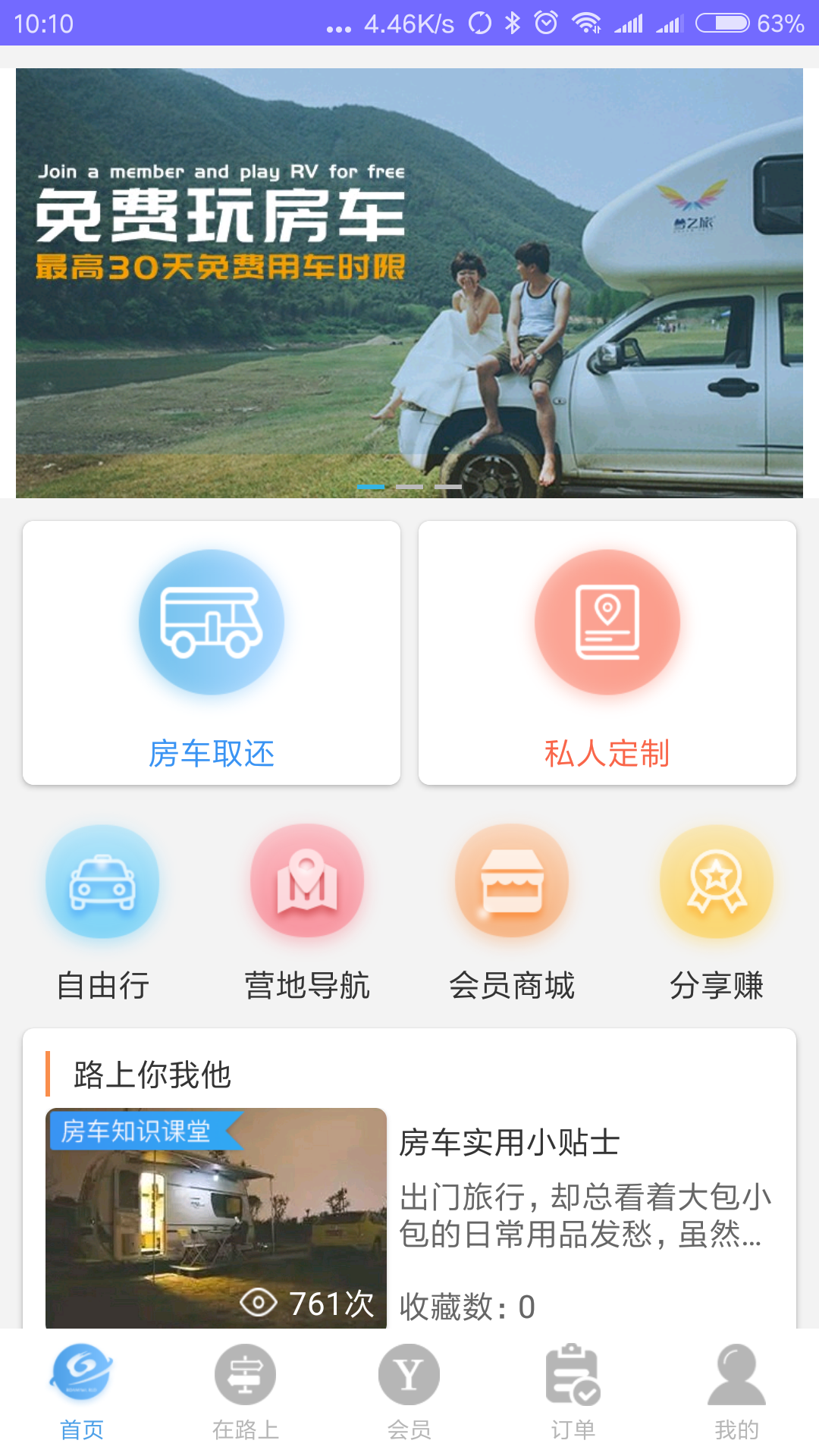The height and width of the screenshot is (1456, 819).
Task: Open the article thumbnail image
Action: click(216, 1221)
